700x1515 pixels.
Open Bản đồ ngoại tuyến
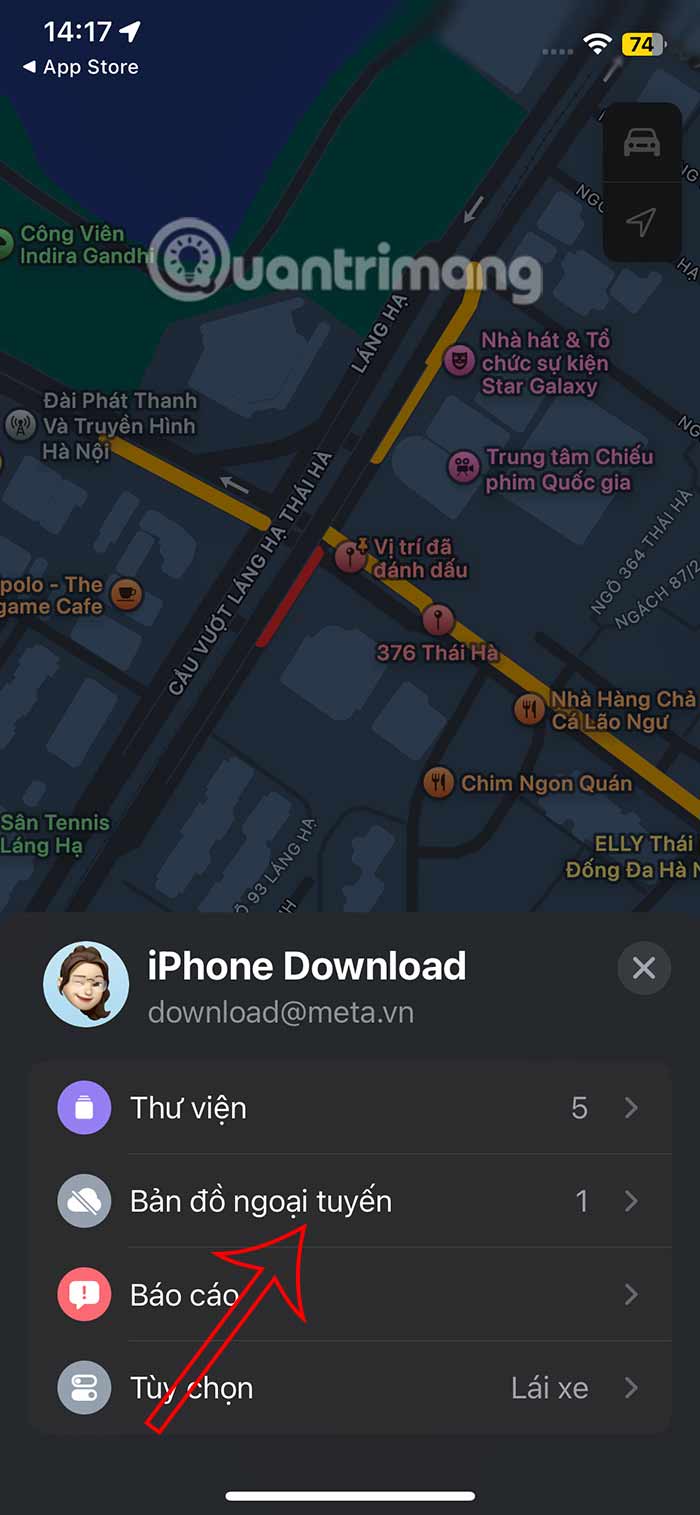click(x=349, y=1201)
